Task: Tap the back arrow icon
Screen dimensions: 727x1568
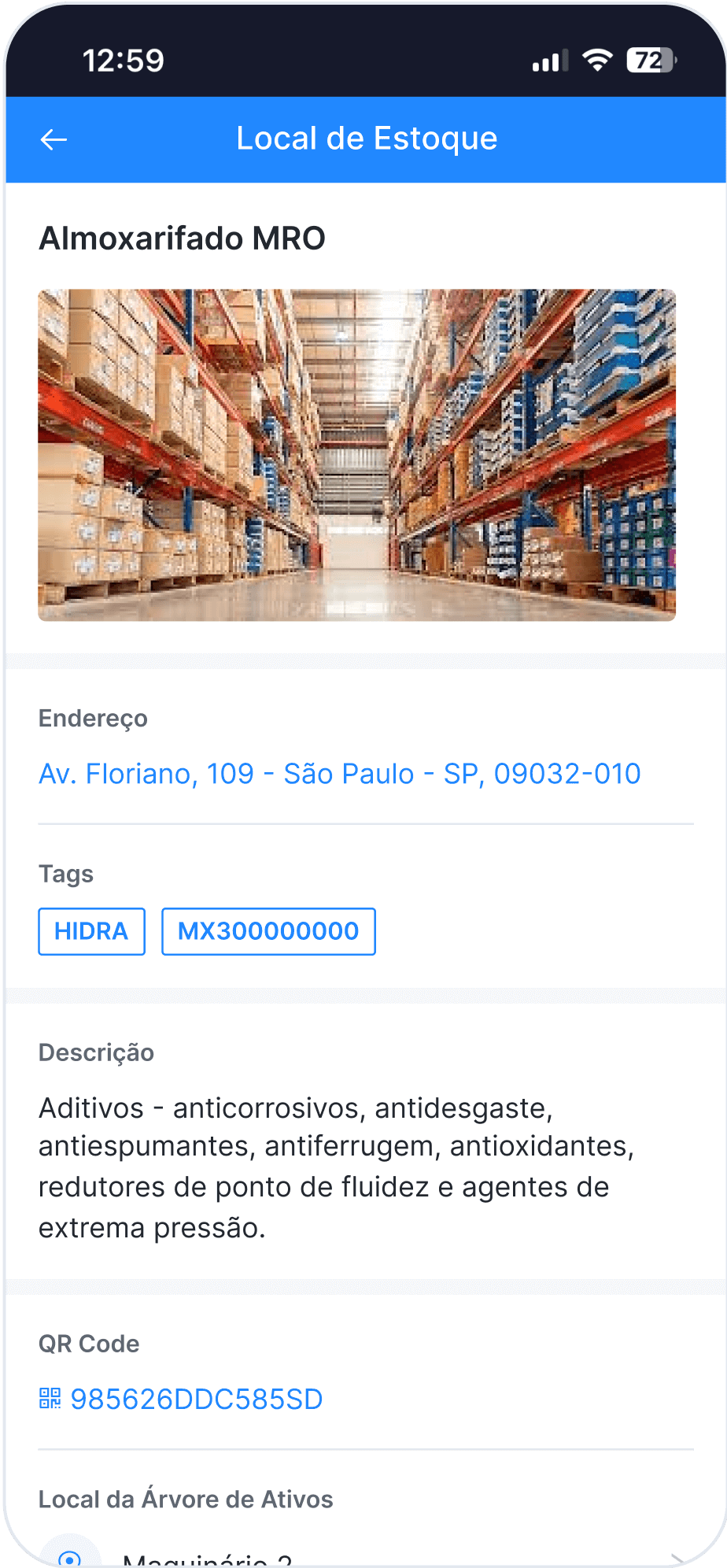Action: point(53,139)
